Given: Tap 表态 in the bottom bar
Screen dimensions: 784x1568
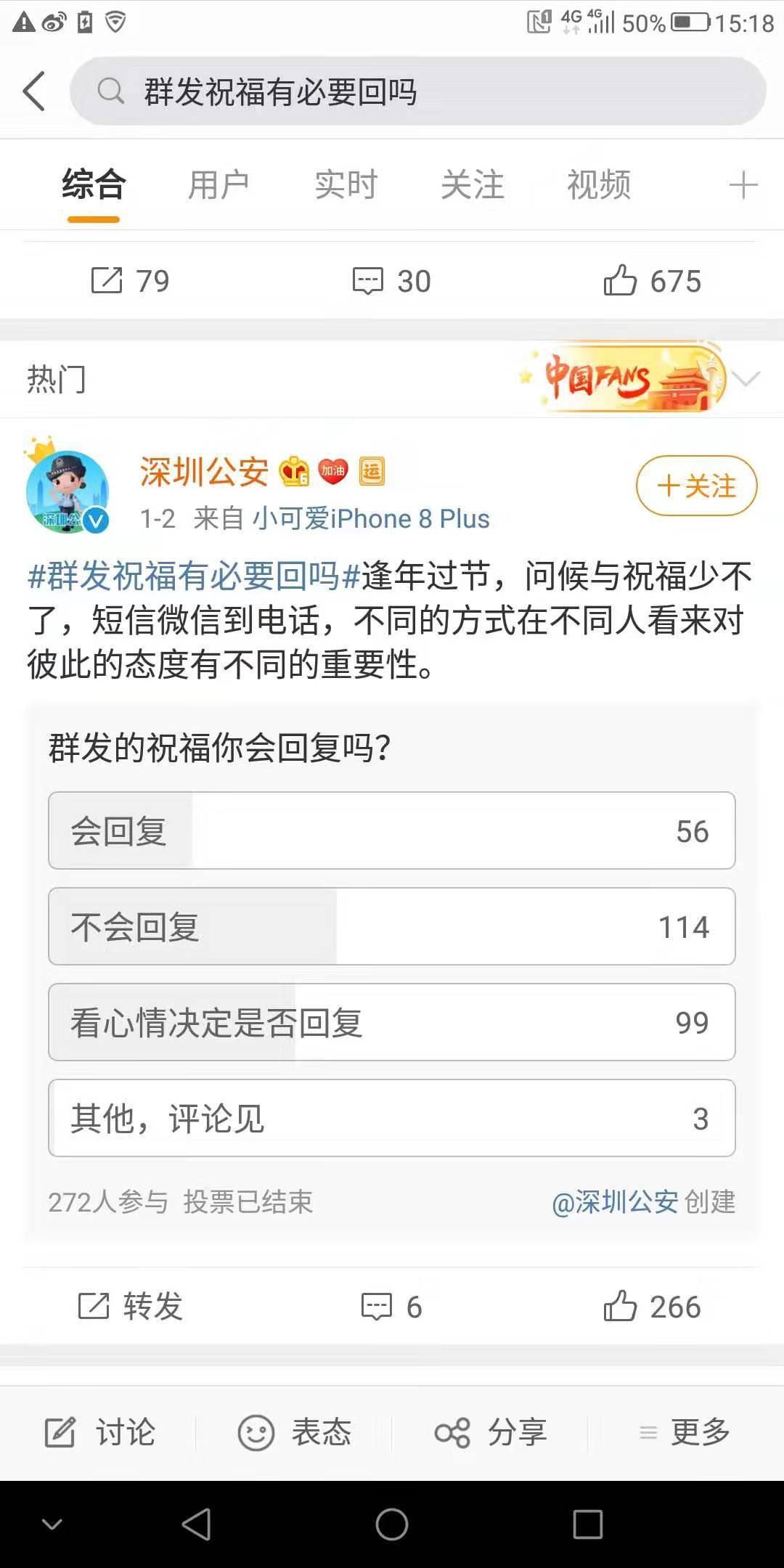Looking at the screenshot, I should click(x=295, y=1432).
